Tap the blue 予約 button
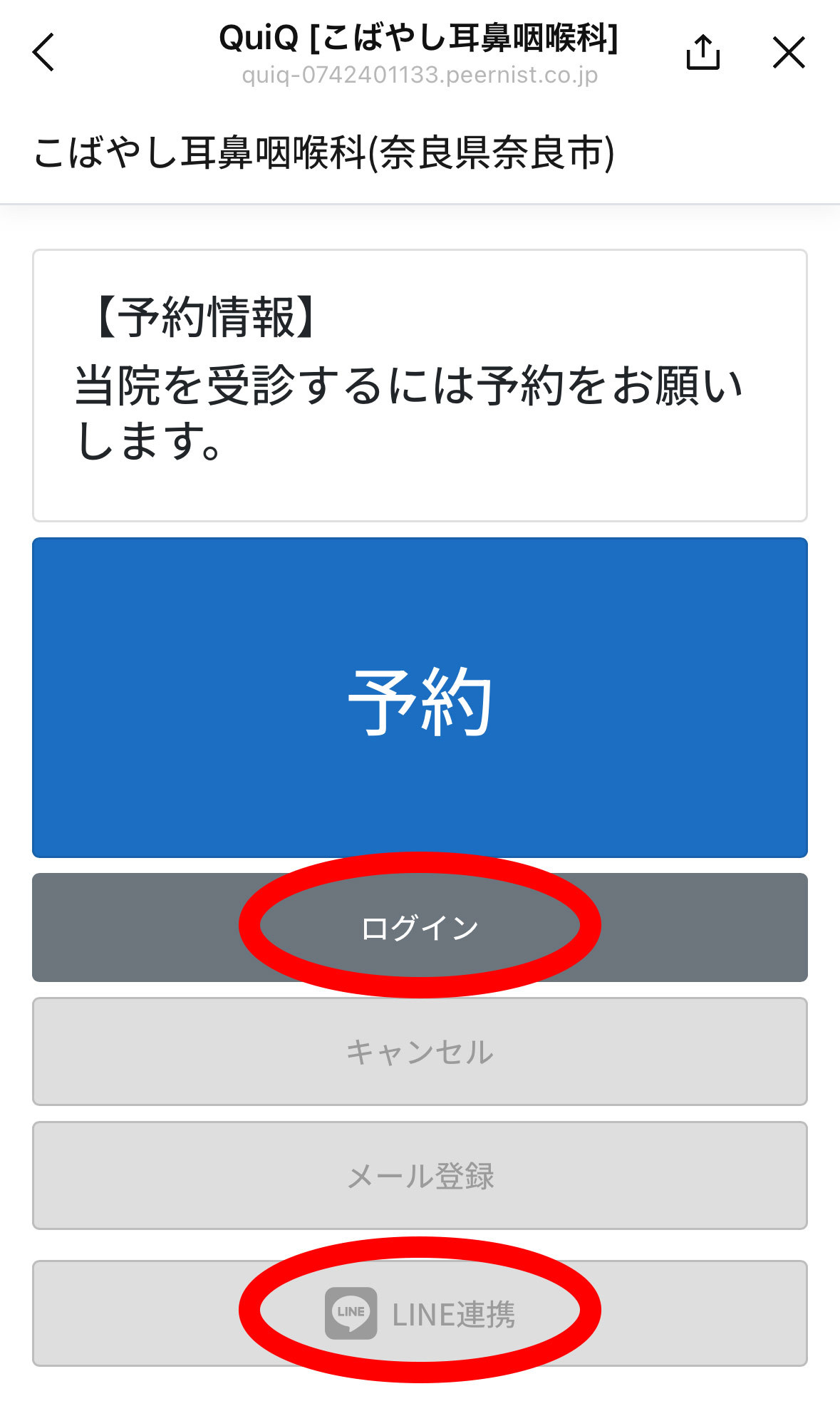Screen dimensions: 840x1416 coord(420,698)
